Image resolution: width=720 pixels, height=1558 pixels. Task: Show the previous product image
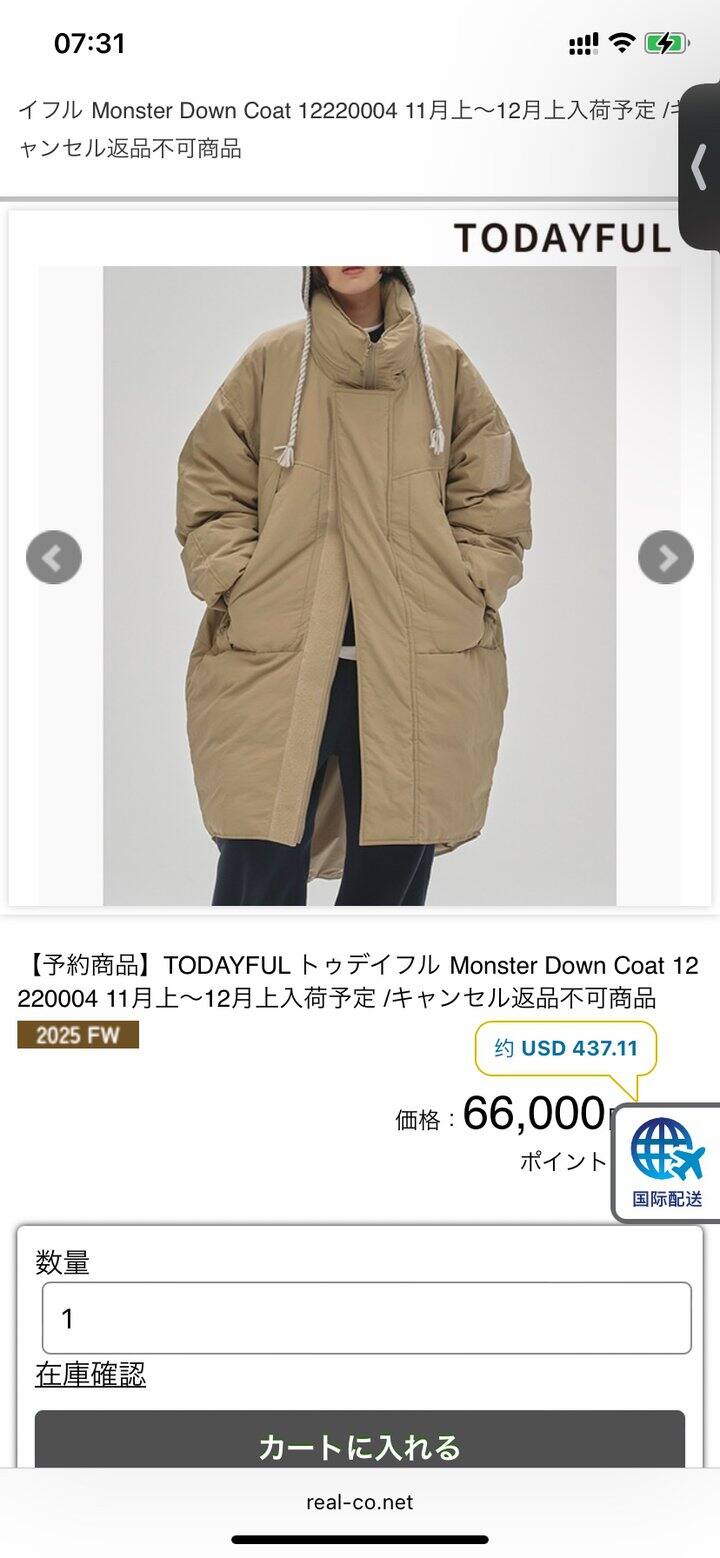54,558
